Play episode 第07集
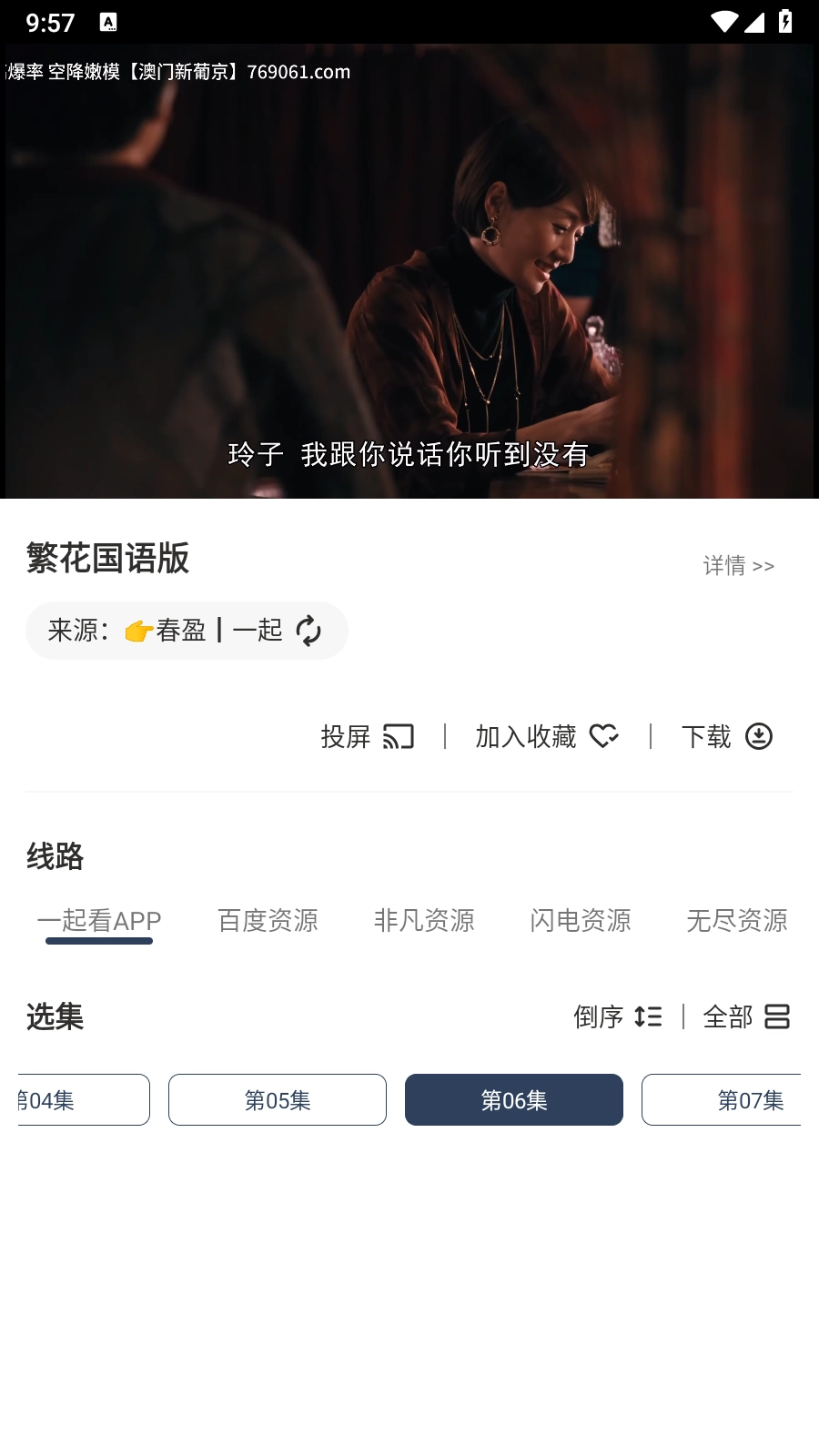Viewport: 819px width, 1456px height. (728, 1100)
